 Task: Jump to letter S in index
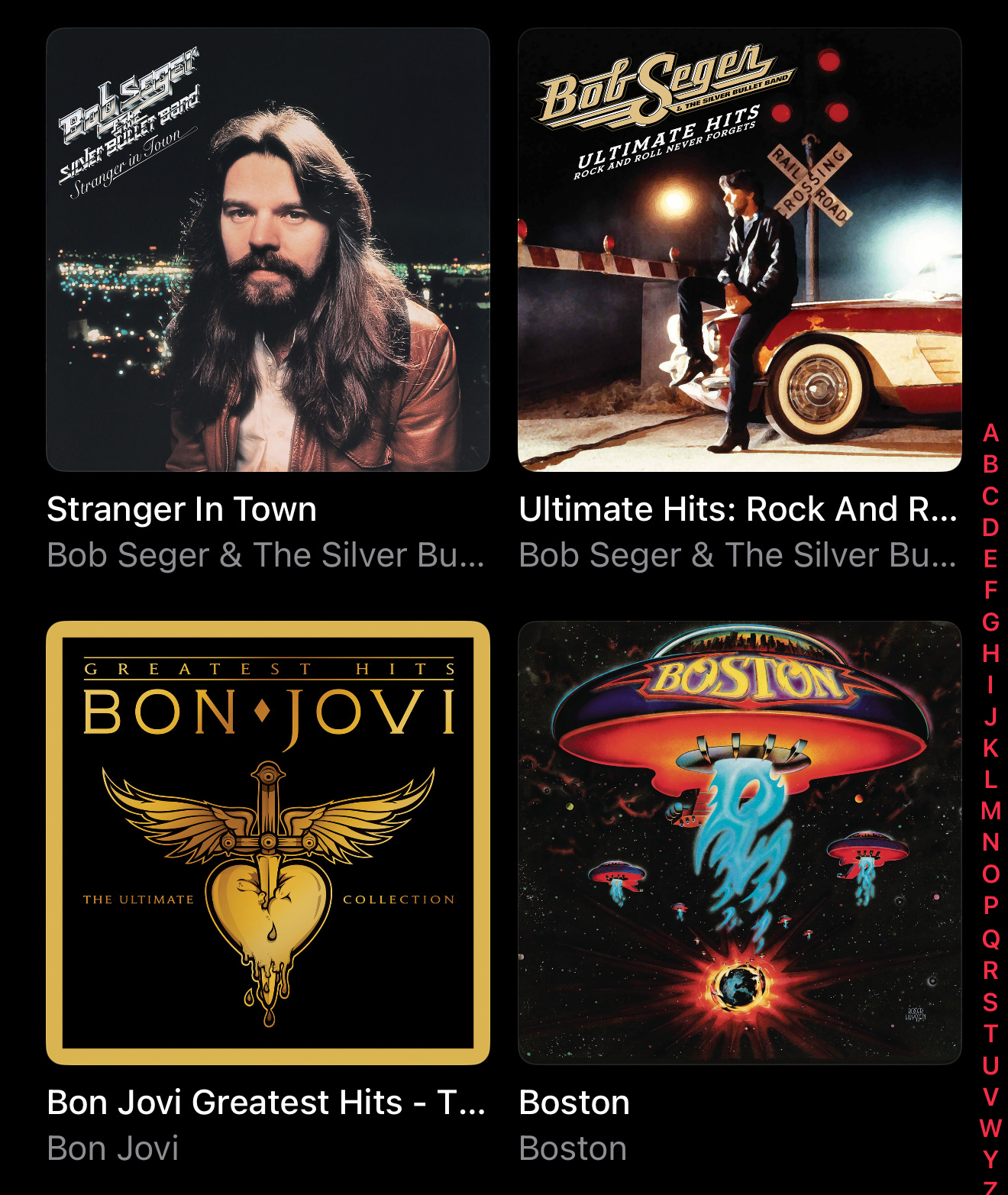click(990, 1002)
